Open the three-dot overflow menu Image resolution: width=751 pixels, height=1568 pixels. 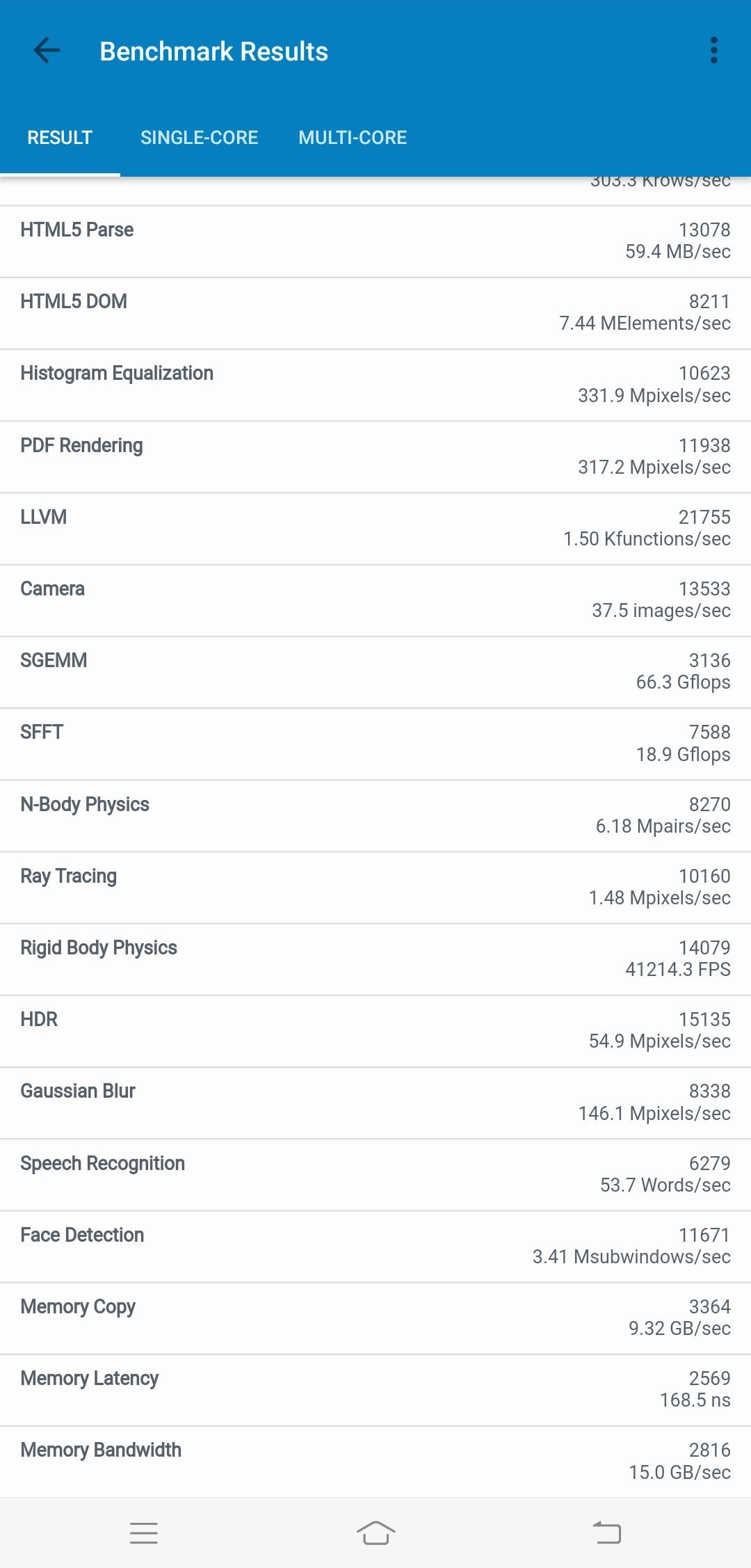pyautogui.click(x=713, y=51)
